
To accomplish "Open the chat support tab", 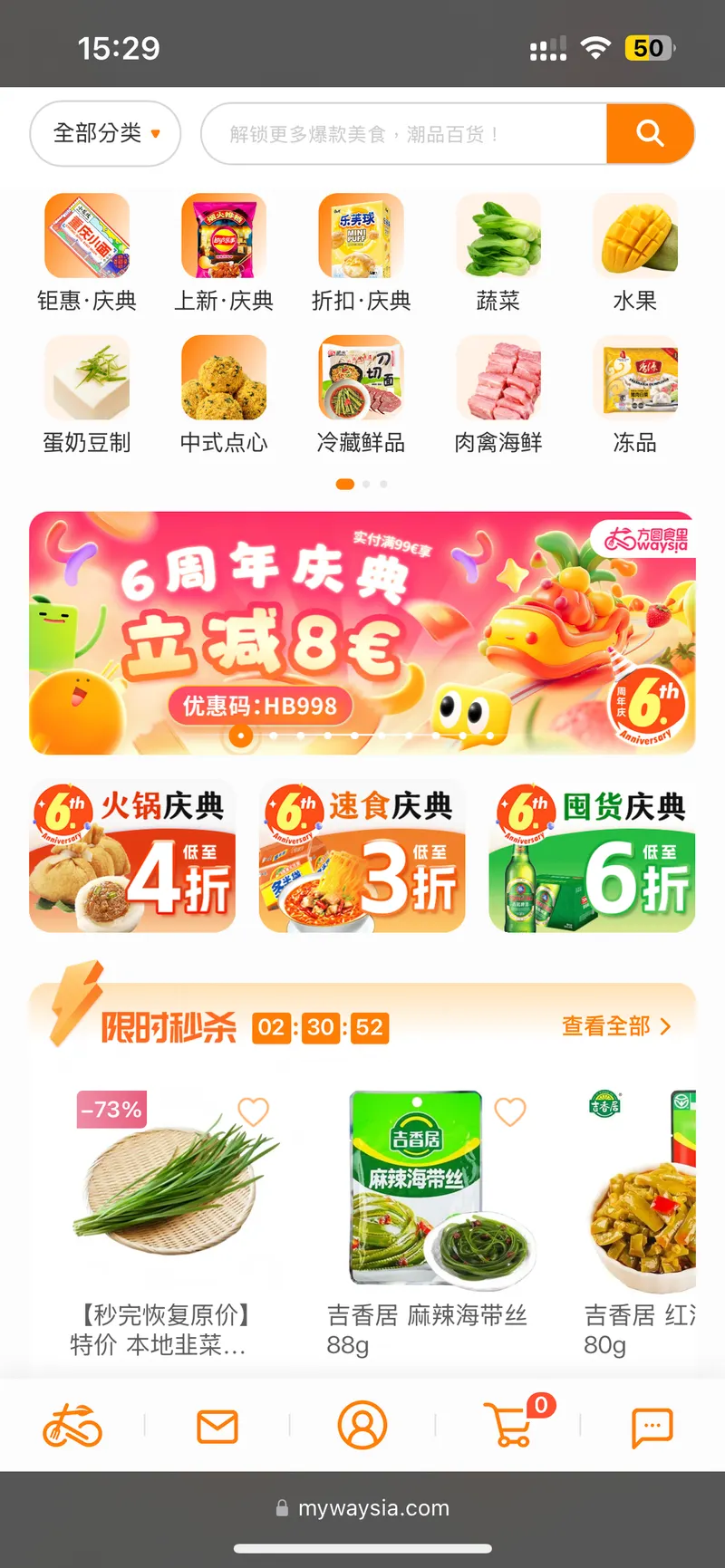I will (x=652, y=1427).
